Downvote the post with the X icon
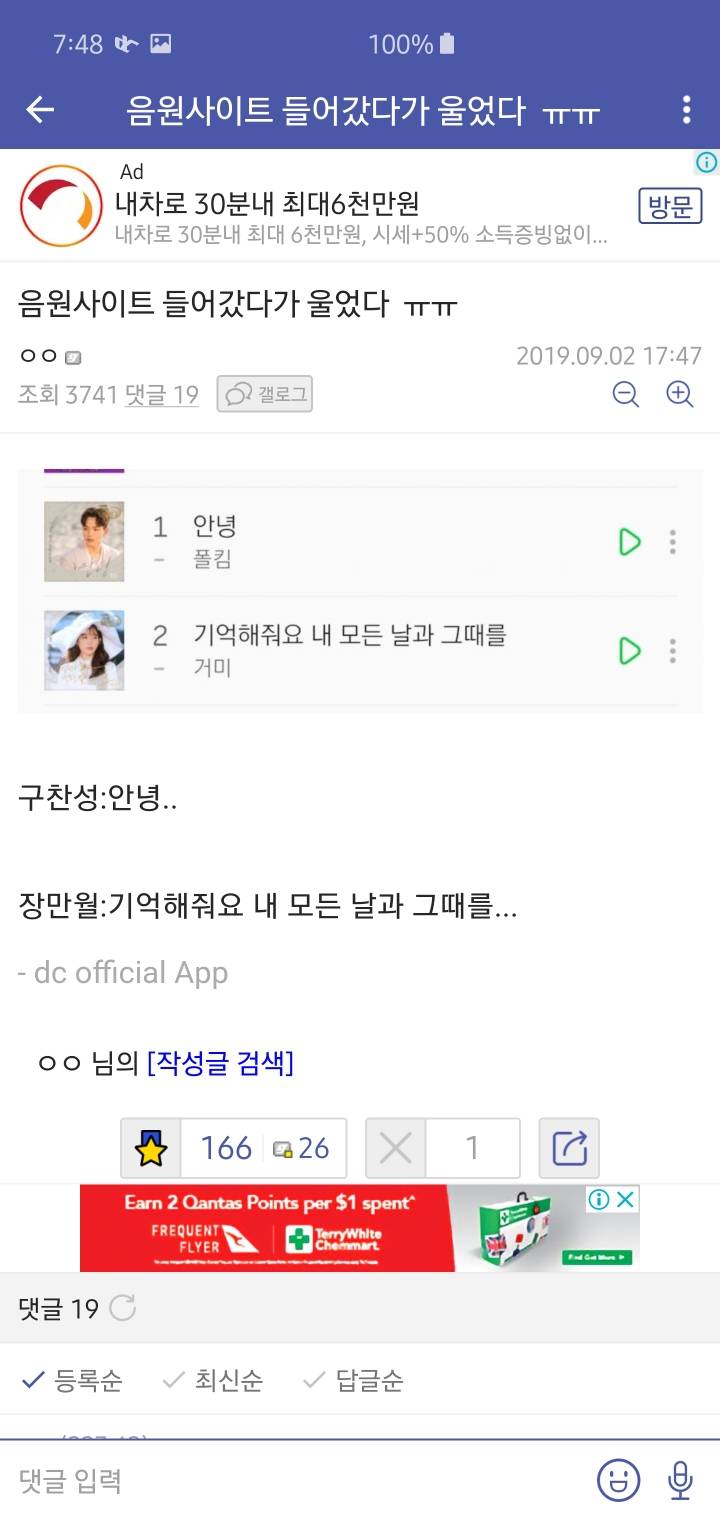Viewport: 720px width, 1520px height. (x=396, y=1148)
